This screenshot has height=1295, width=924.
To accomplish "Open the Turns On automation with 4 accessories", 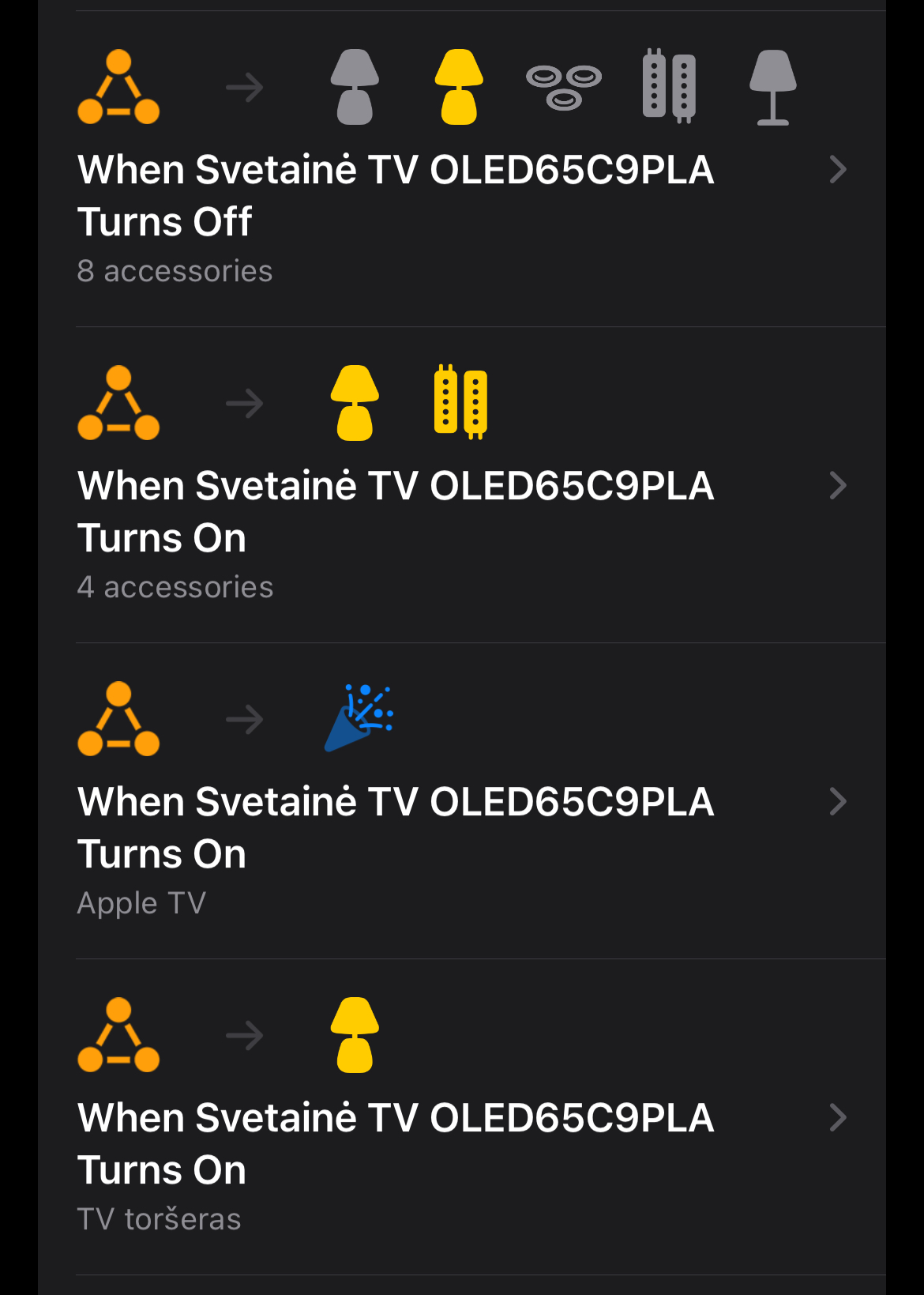I will [x=395, y=512].
